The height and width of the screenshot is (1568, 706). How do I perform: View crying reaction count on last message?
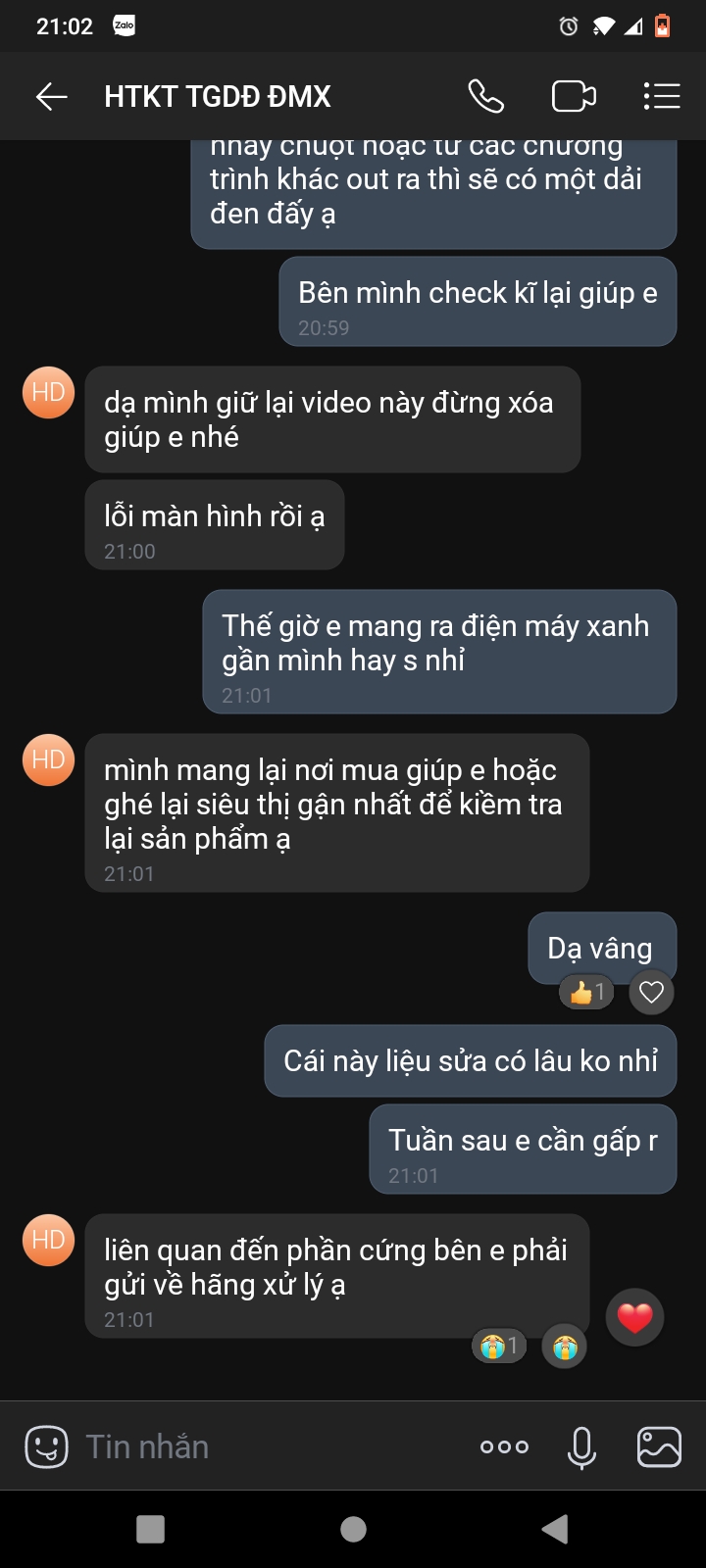(499, 1347)
